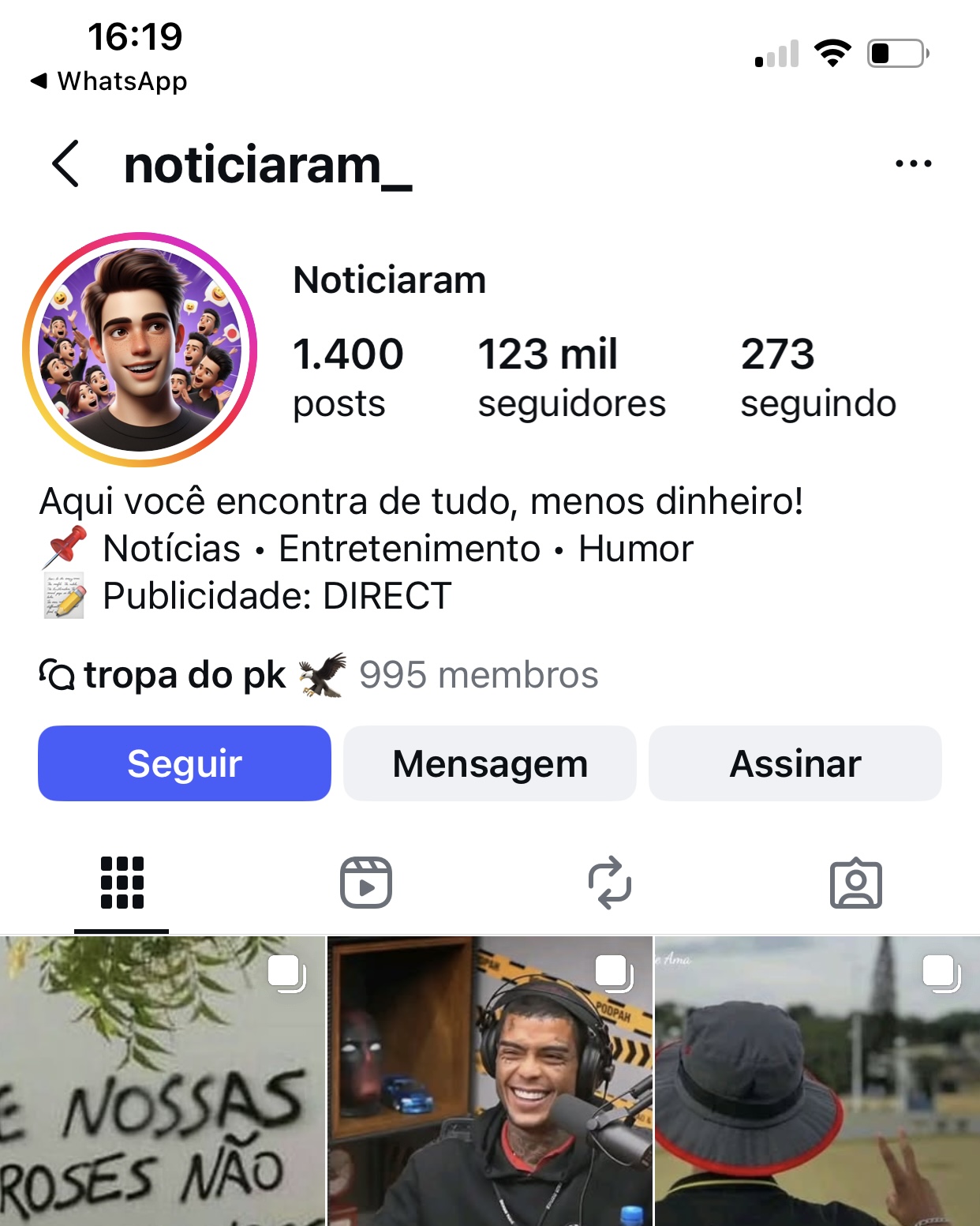Image resolution: width=980 pixels, height=1226 pixels.
Task: Send a message with Mensagem
Action: pyautogui.click(x=490, y=763)
